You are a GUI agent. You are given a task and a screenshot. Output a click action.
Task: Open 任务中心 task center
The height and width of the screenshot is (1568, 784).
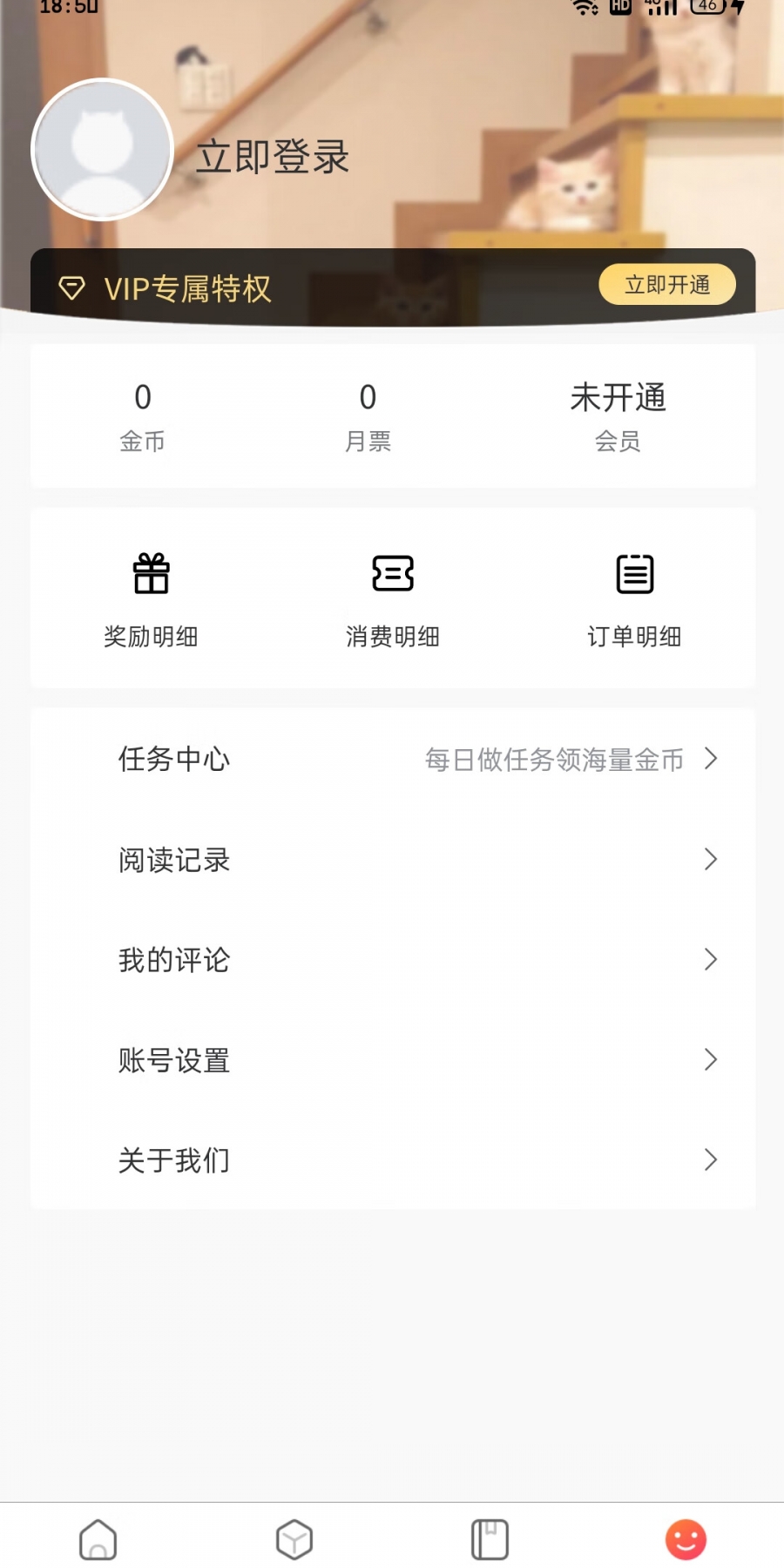point(393,759)
